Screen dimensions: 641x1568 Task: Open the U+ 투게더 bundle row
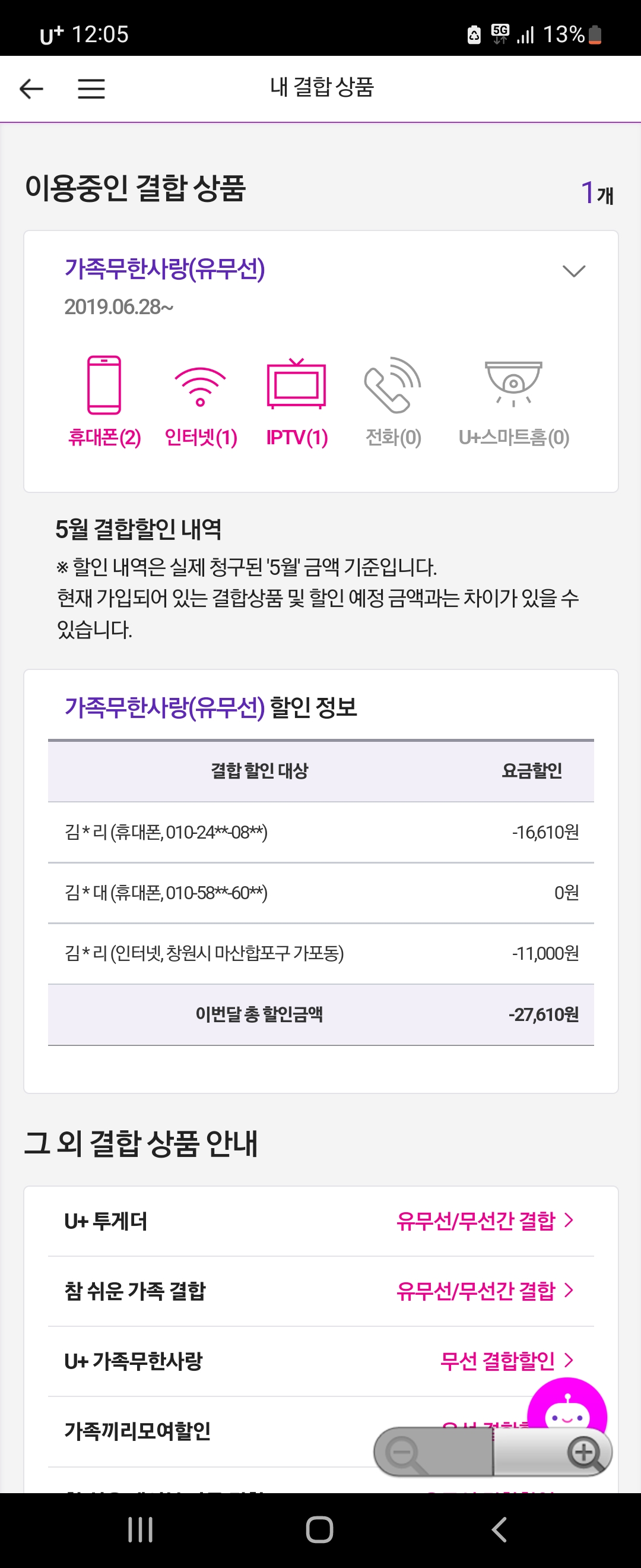click(320, 1221)
